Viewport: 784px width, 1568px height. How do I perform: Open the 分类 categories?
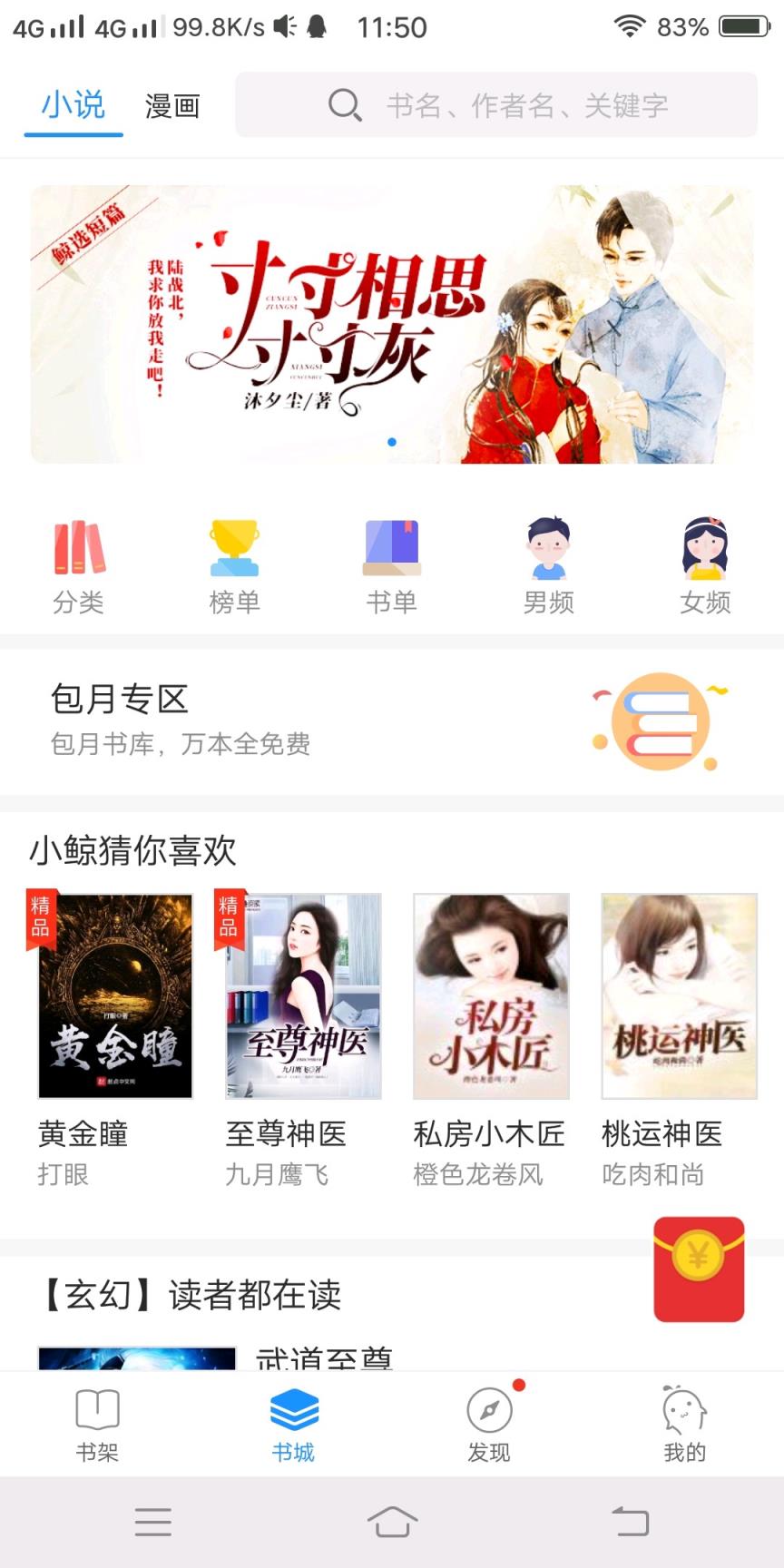click(x=79, y=566)
